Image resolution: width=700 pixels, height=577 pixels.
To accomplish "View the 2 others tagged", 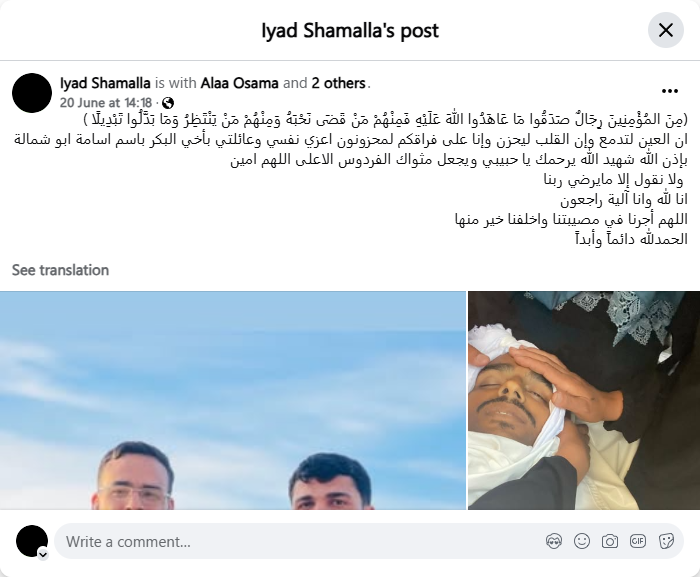I will [x=339, y=83].
